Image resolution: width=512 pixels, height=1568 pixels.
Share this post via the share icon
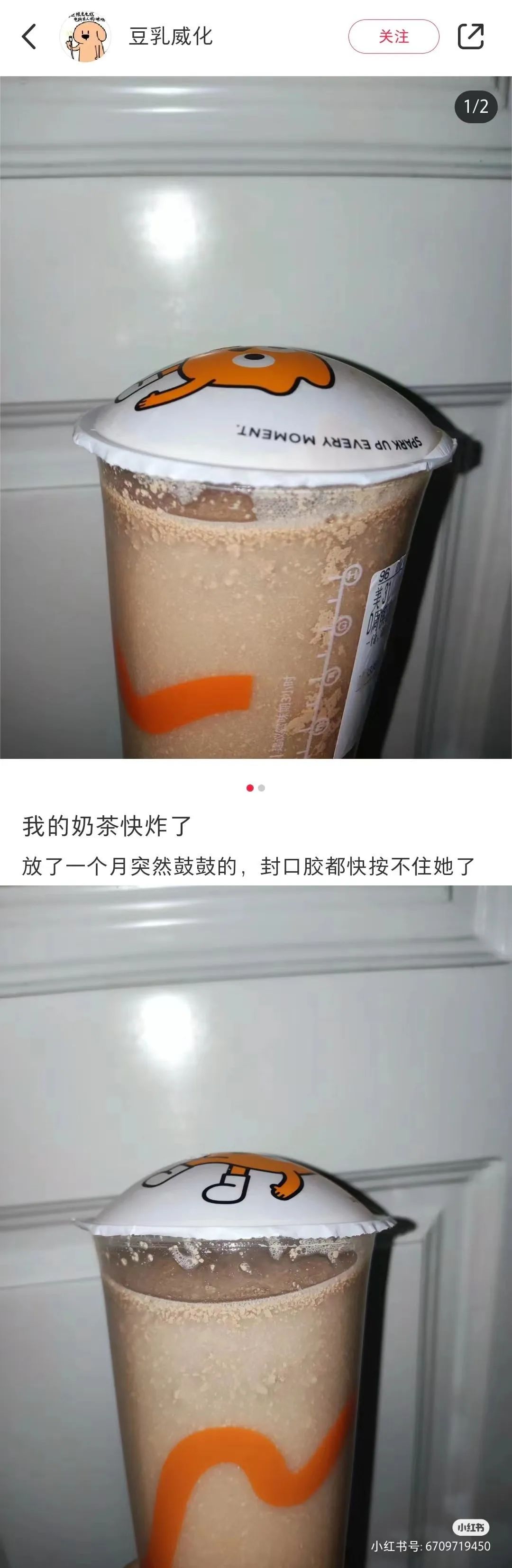(x=470, y=36)
